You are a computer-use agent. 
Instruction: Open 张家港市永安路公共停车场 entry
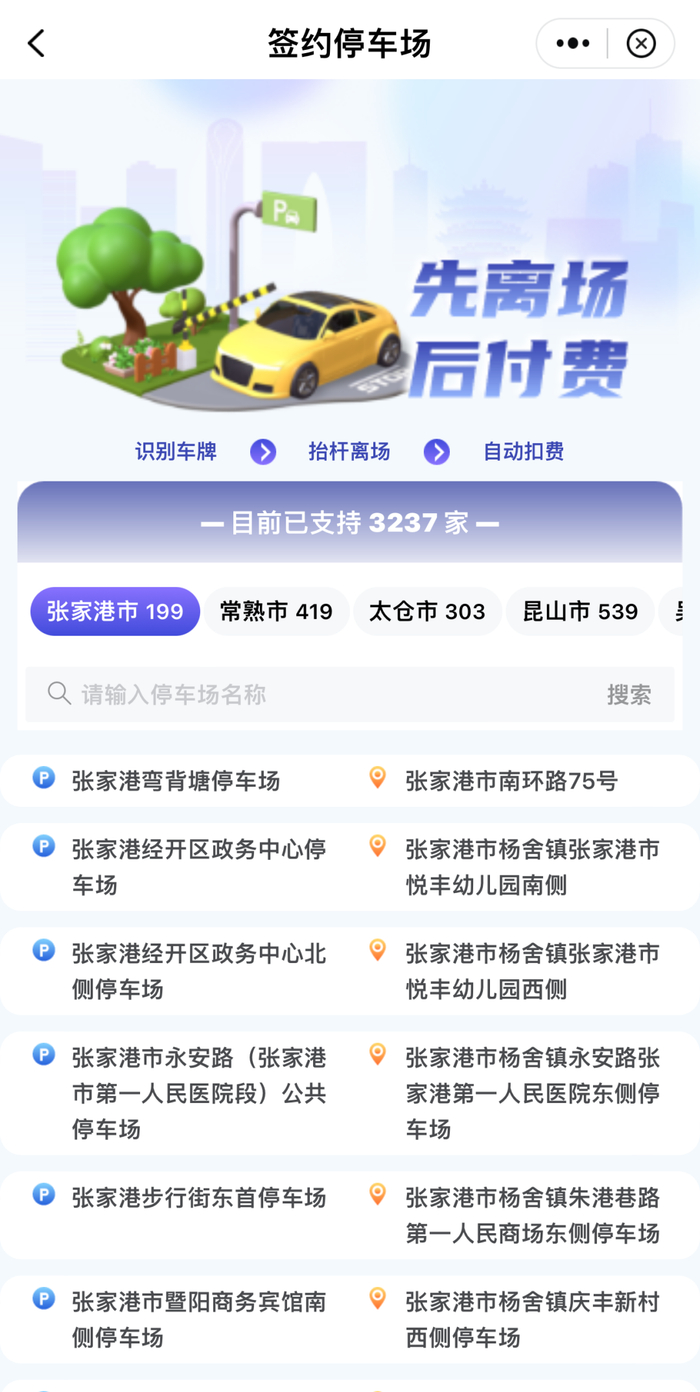[x=350, y=1093]
